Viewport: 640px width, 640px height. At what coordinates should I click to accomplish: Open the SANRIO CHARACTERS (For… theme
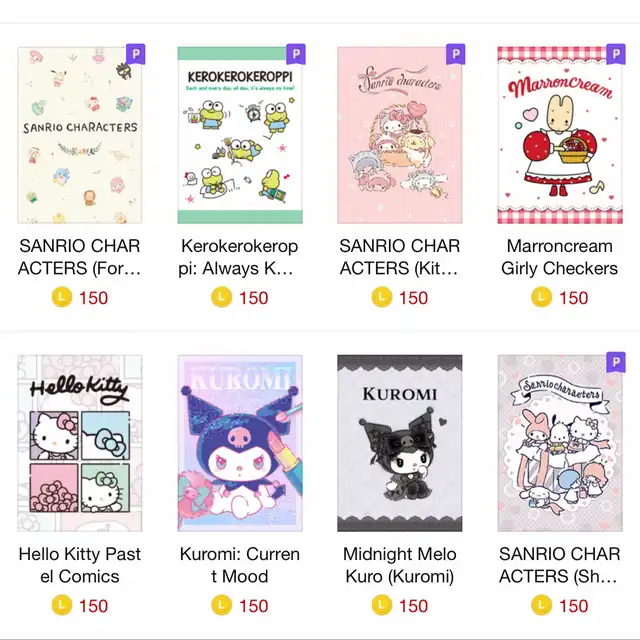tap(80, 135)
